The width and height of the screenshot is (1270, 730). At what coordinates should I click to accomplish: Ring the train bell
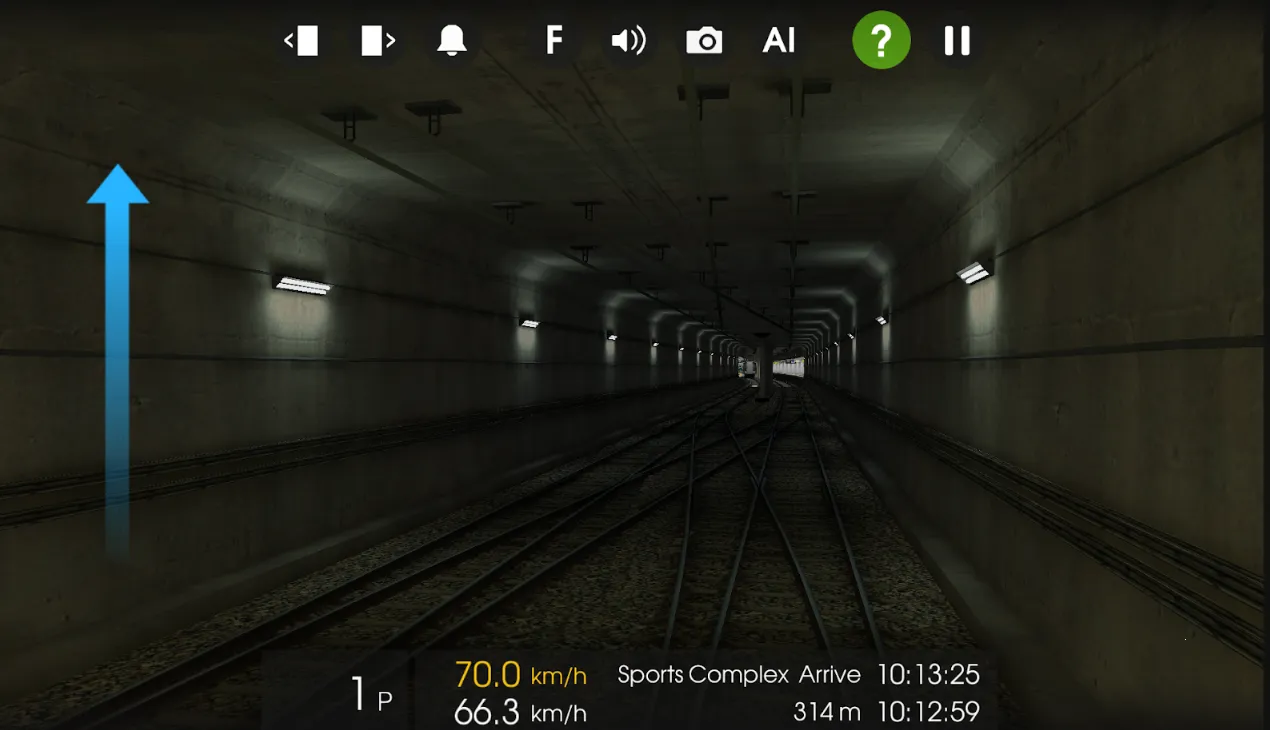point(452,41)
